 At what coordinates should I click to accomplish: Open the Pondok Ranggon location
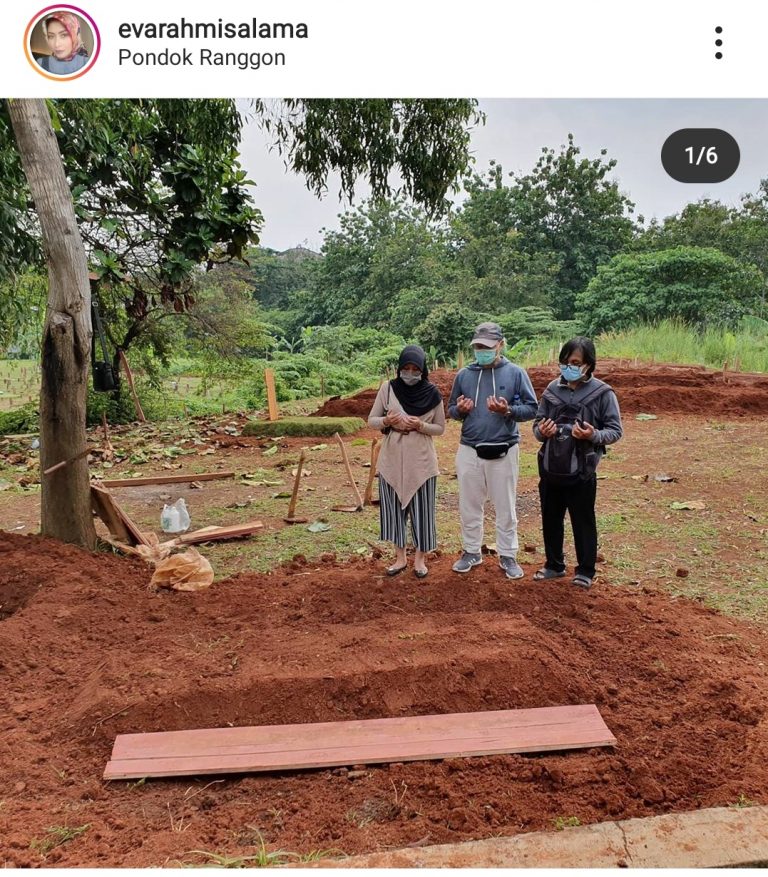click(x=201, y=58)
